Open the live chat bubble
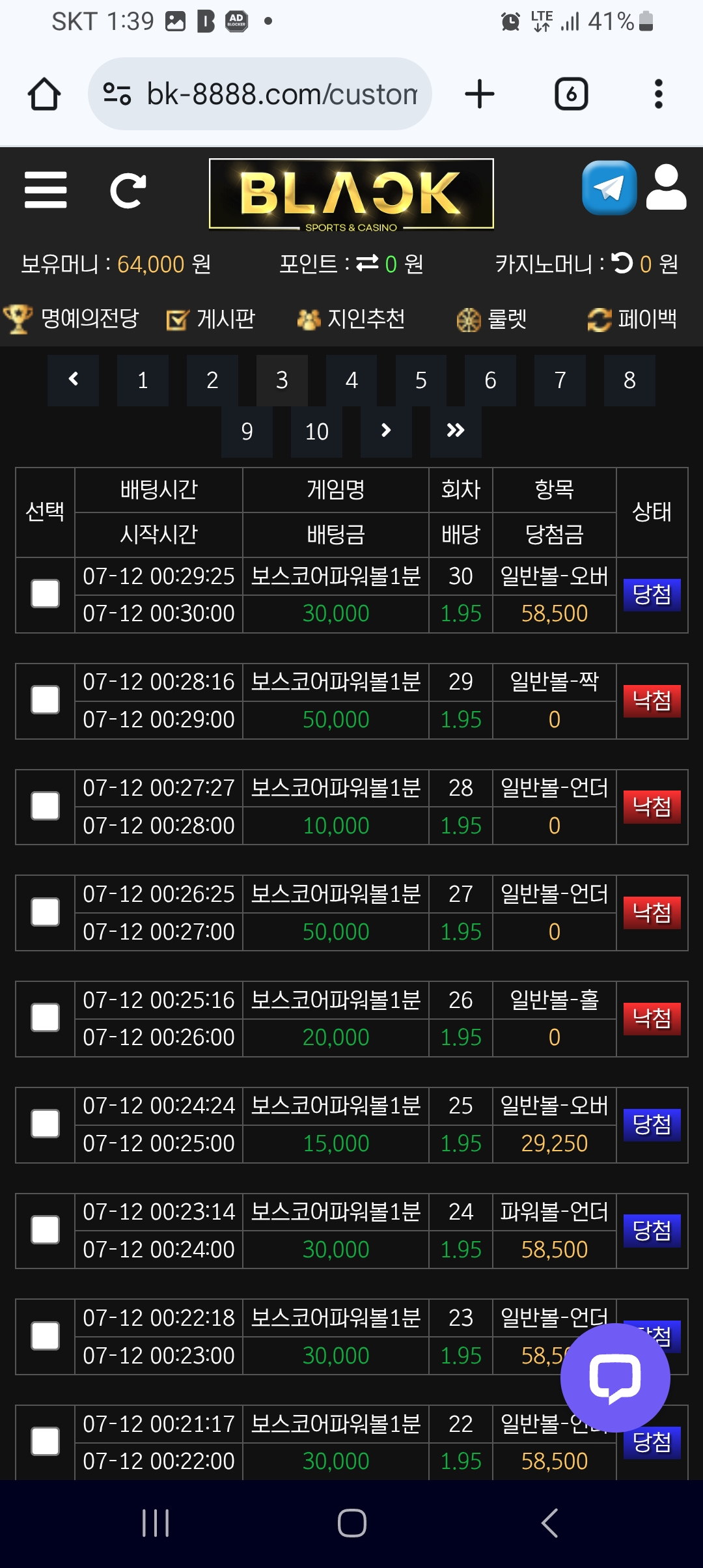 [615, 1378]
